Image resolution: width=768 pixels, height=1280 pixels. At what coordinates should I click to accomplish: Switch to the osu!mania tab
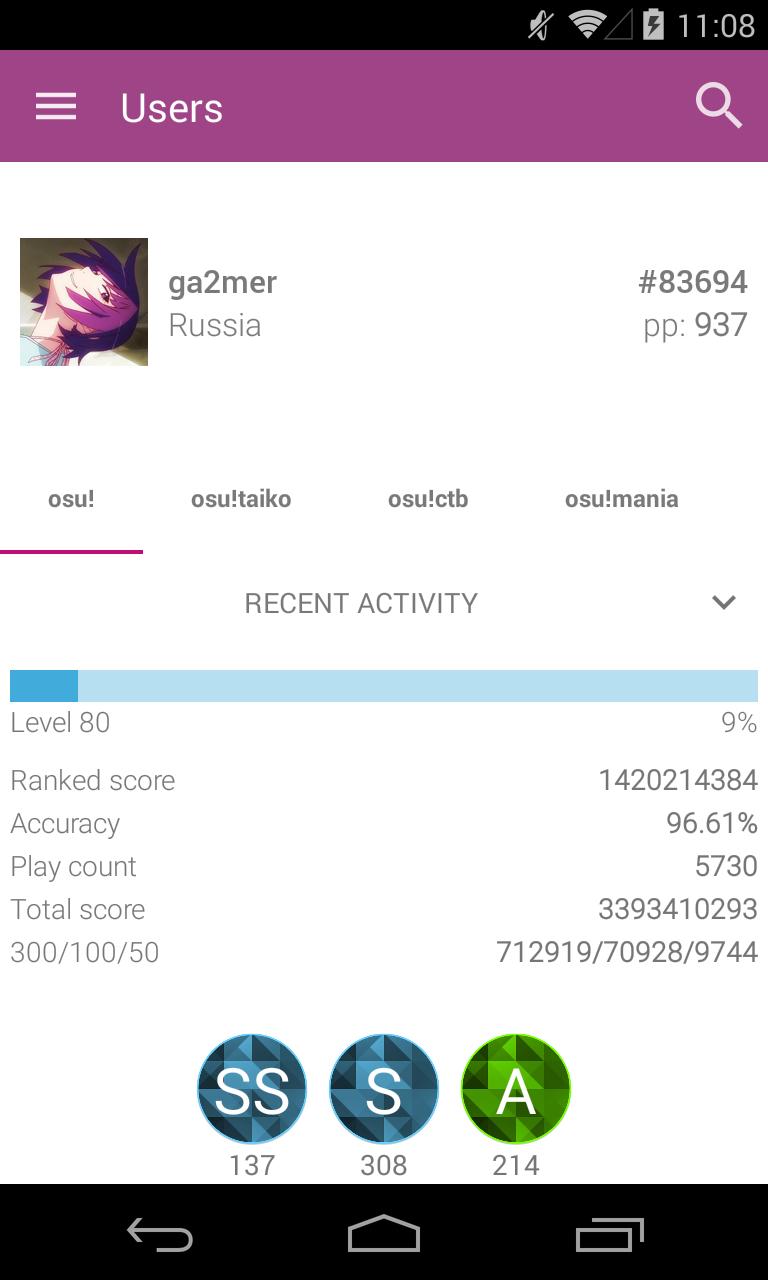coord(621,499)
